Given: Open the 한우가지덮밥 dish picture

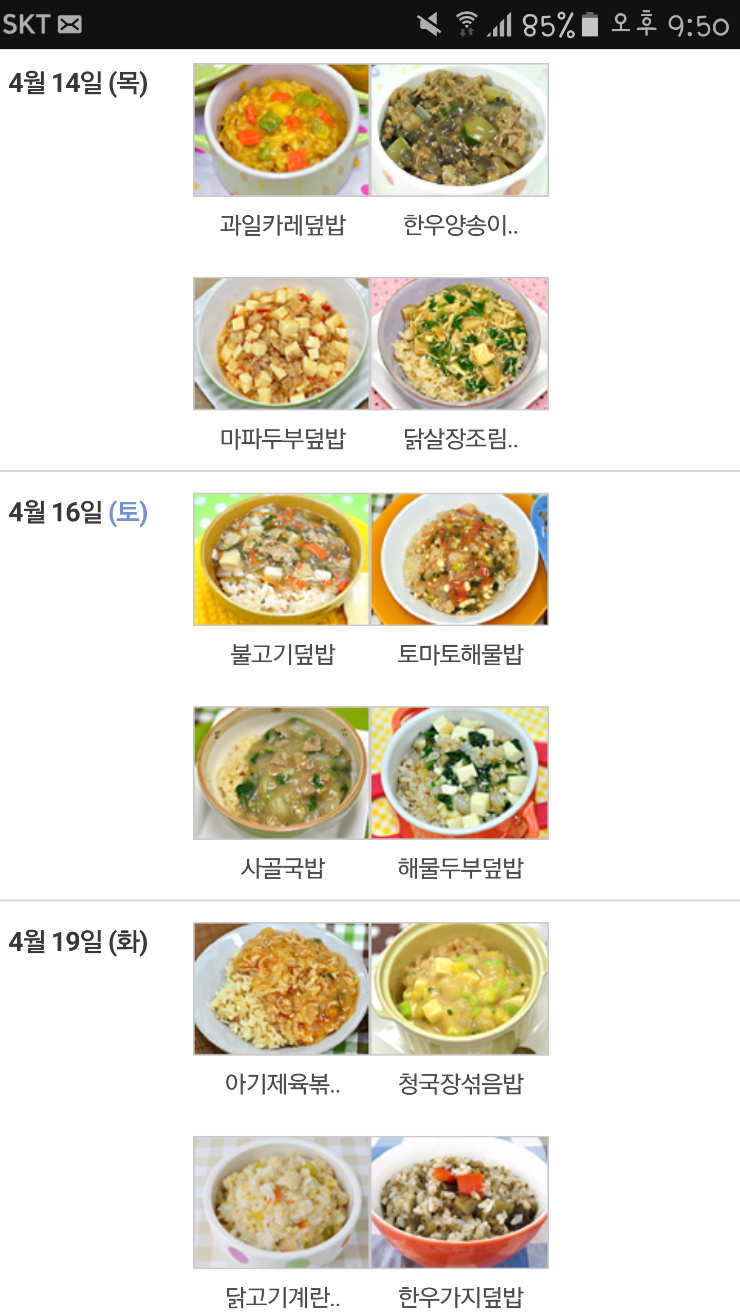Looking at the screenshot, I should coord(460,1202).
